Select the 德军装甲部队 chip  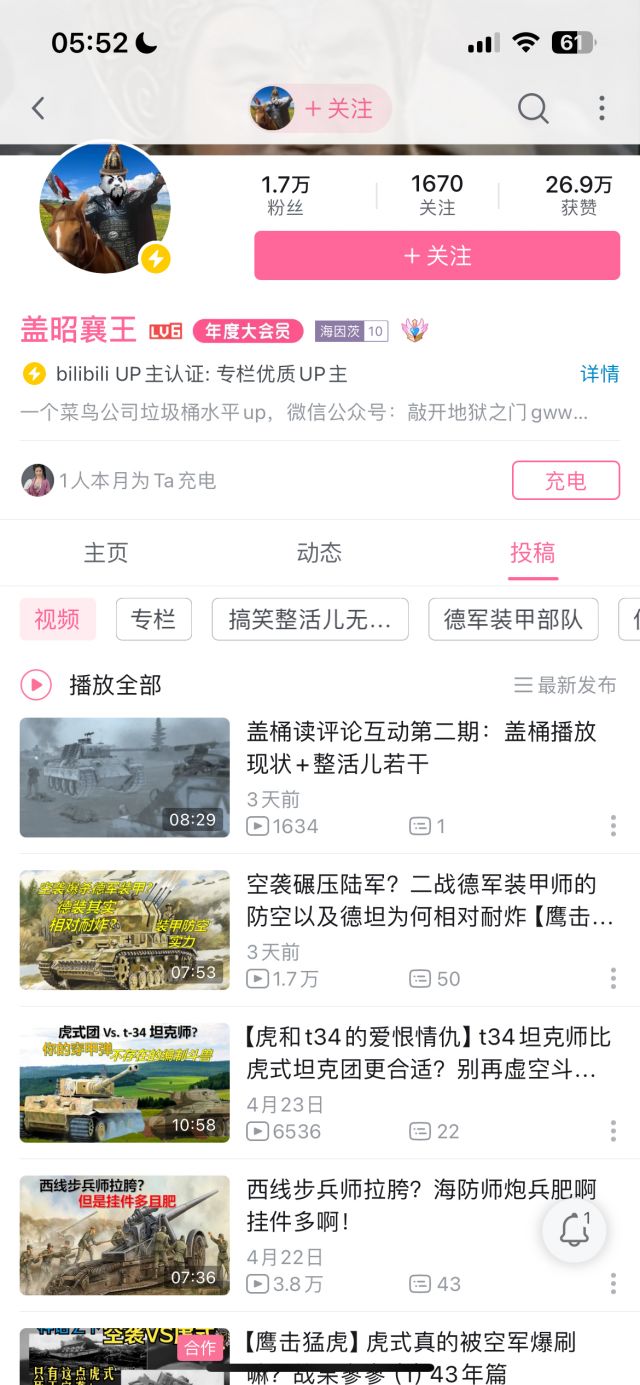(x=513, y=620)
